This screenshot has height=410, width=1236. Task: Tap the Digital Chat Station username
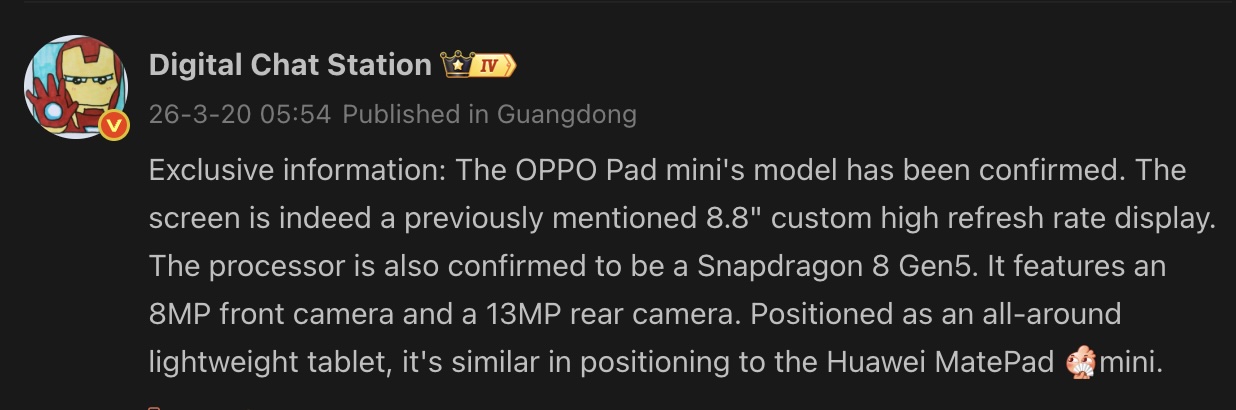[x=289, y=66]
